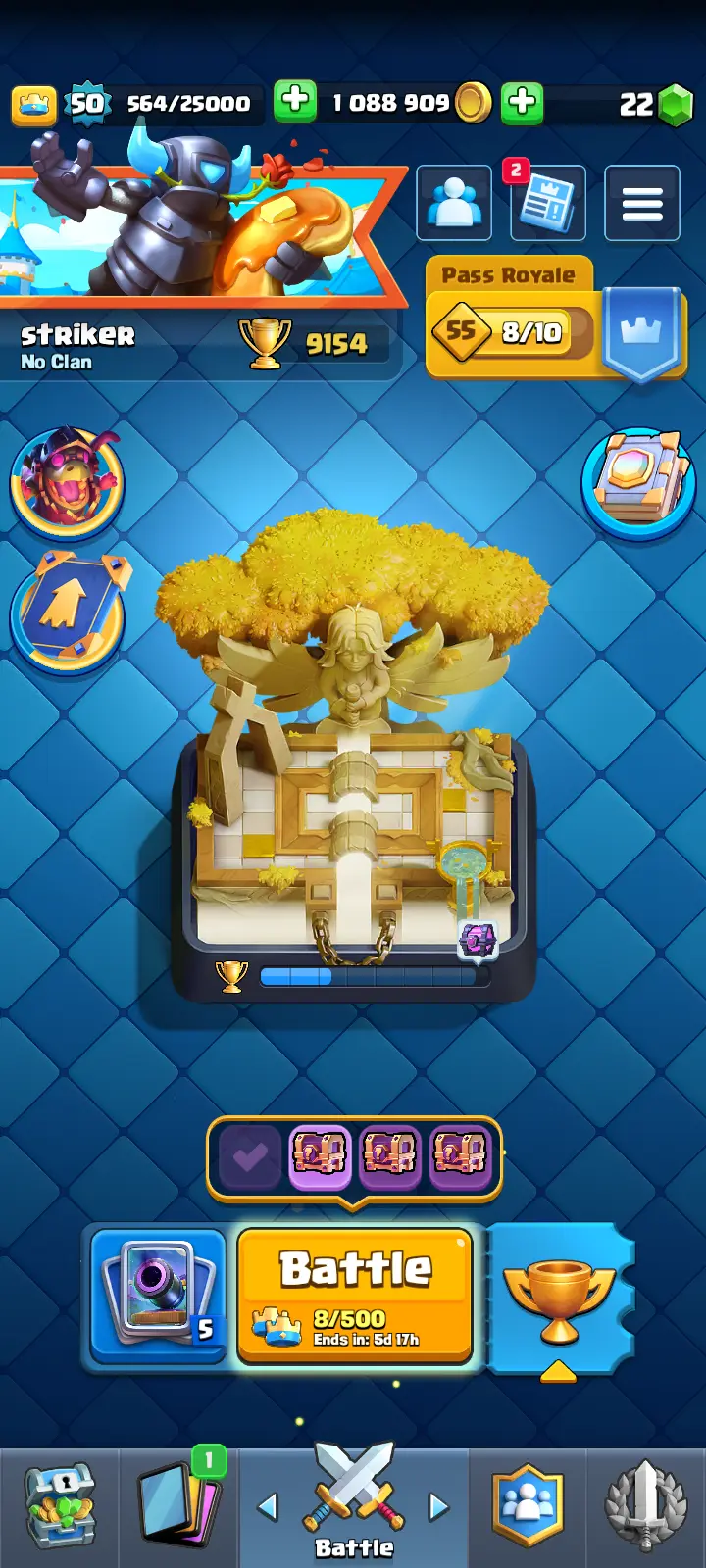Open the magic book collection icon

(x=638, y=480)
